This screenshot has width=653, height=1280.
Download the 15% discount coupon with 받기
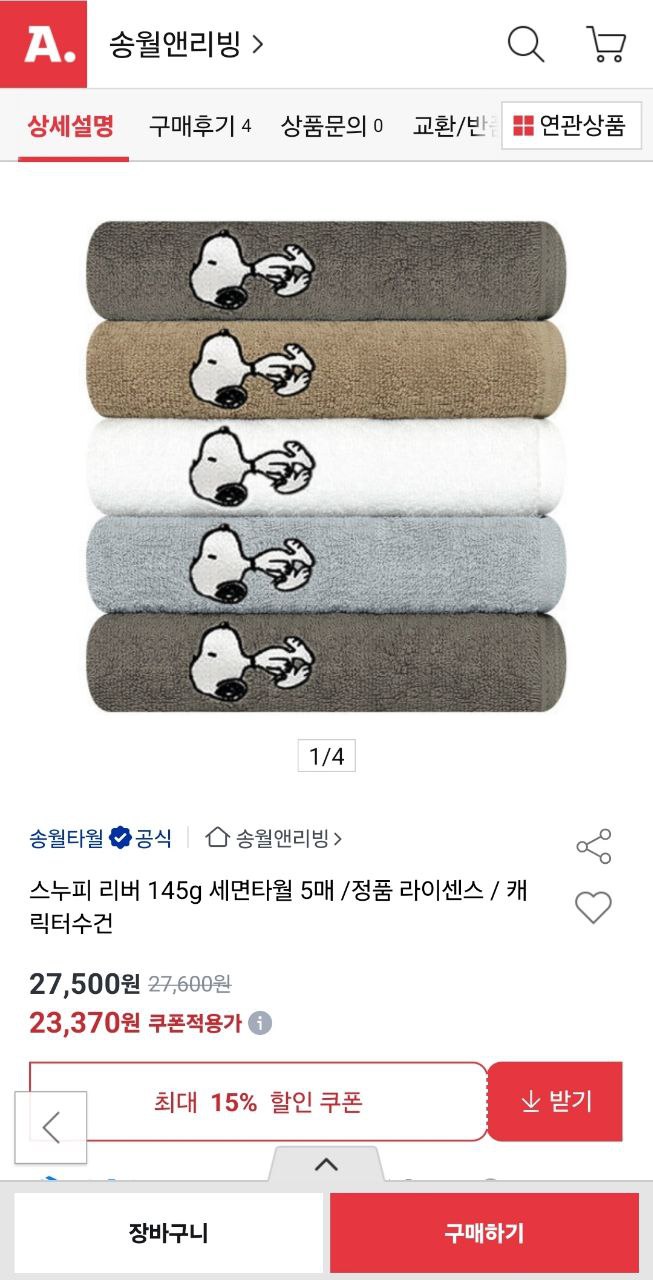[x=556, y=1102]
